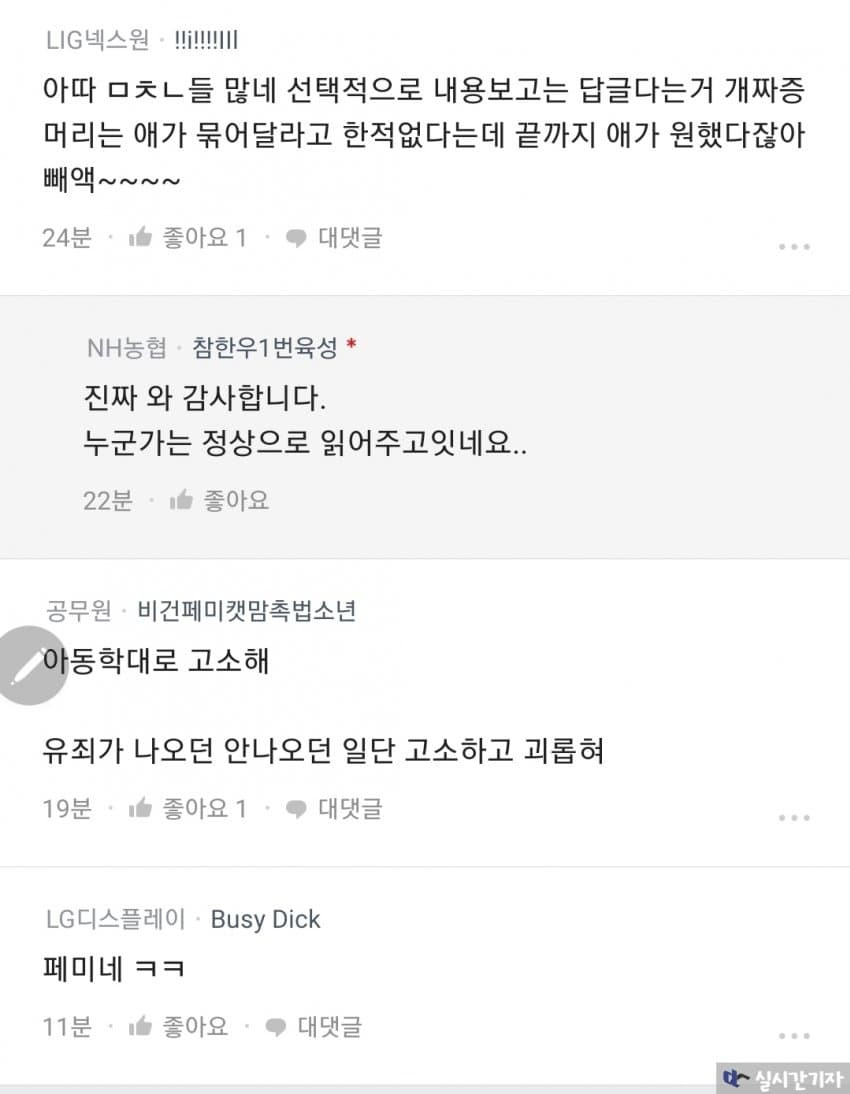Click the thumbs-up icon on LG디스플레이's comment
Screen dimensions: 850x1094
[x=141, y=1026]
